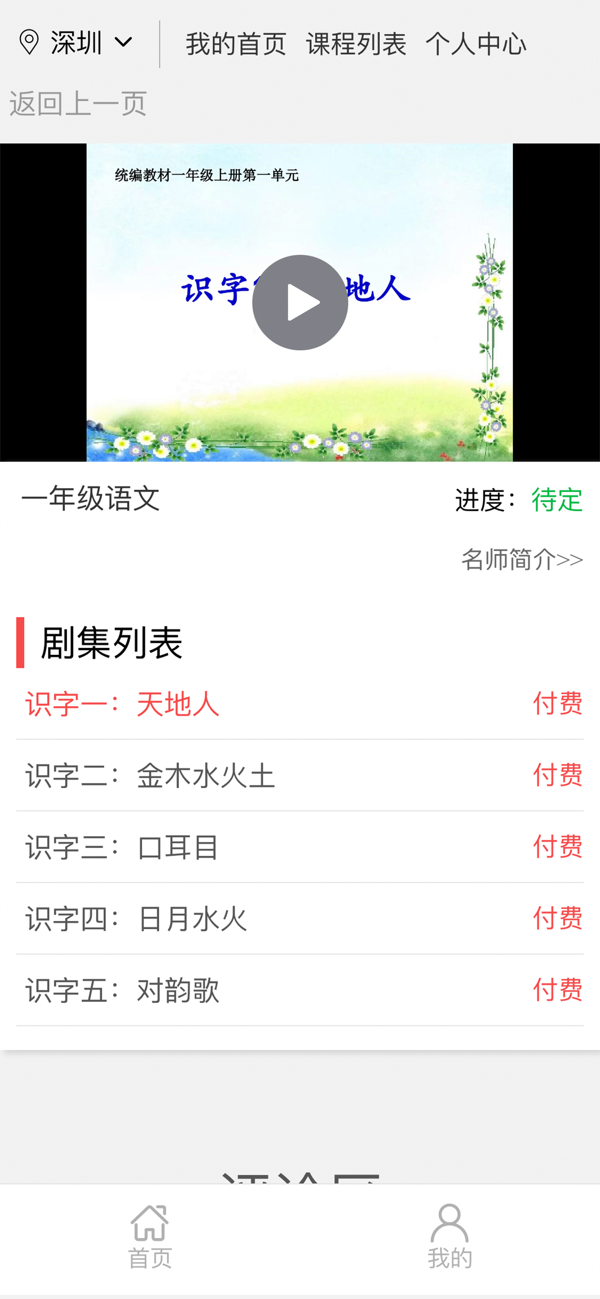Viewport: 600px width, 1299px height.
Task: Select episode 识字一：天地人
Action: (122, 704)
